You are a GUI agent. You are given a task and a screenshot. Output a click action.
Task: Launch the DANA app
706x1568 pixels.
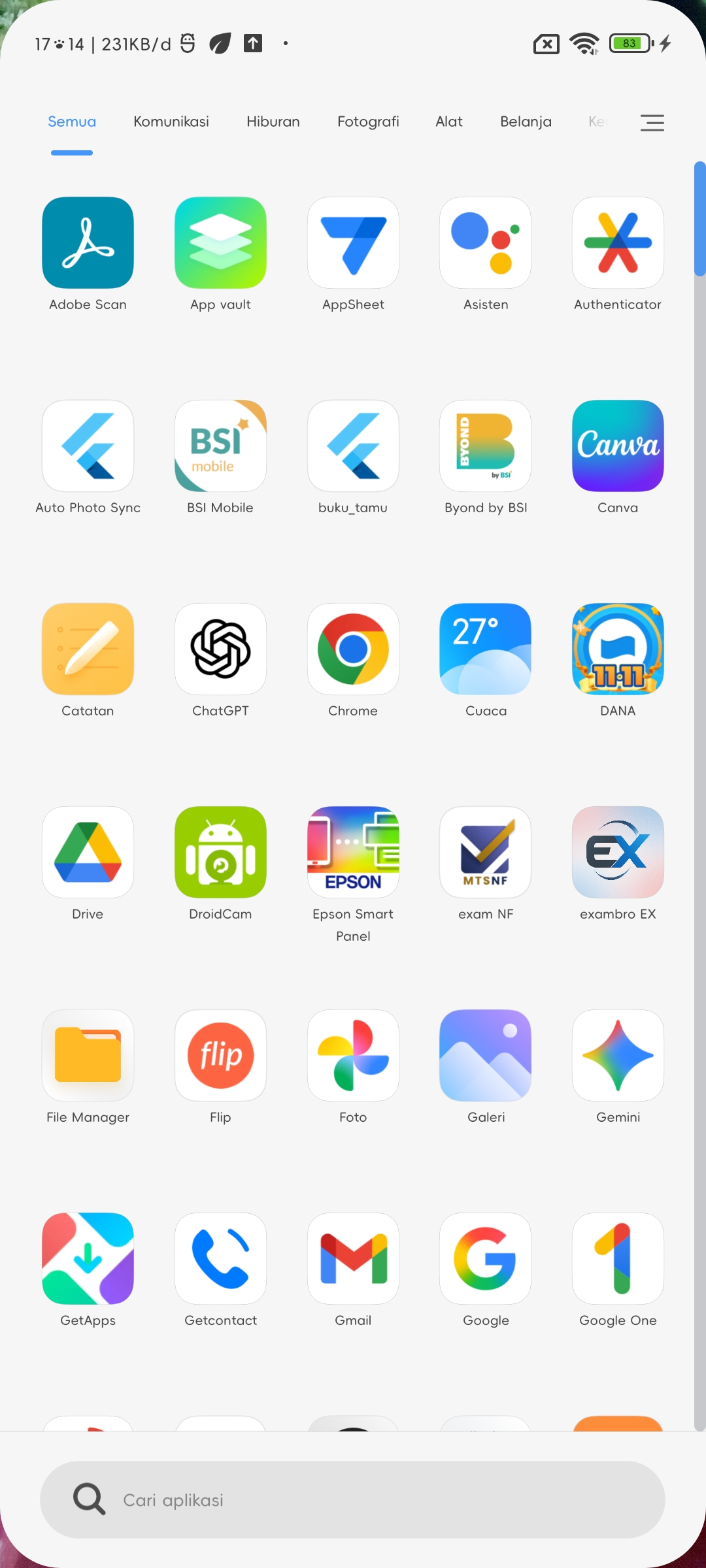tap(618, 649)
